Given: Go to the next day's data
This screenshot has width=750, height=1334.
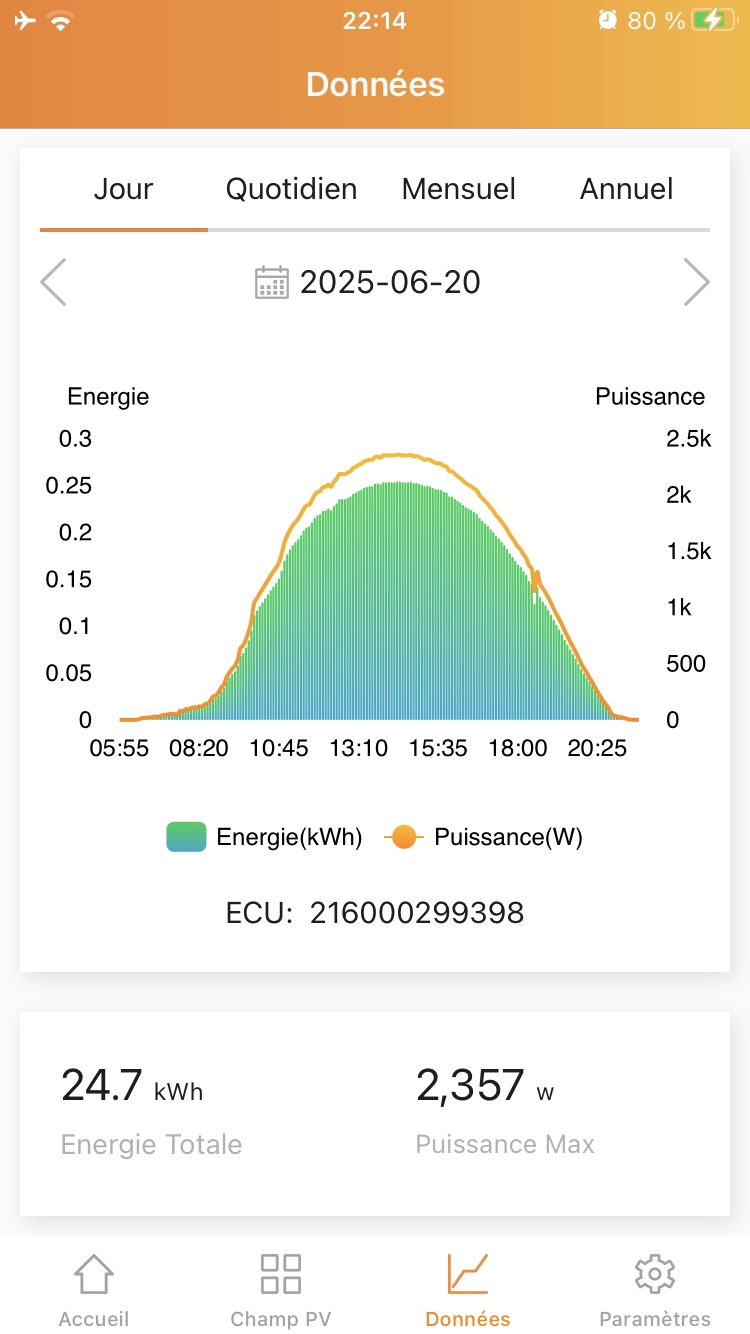Looking at the screenshot, I should click(x=696, y=282).
